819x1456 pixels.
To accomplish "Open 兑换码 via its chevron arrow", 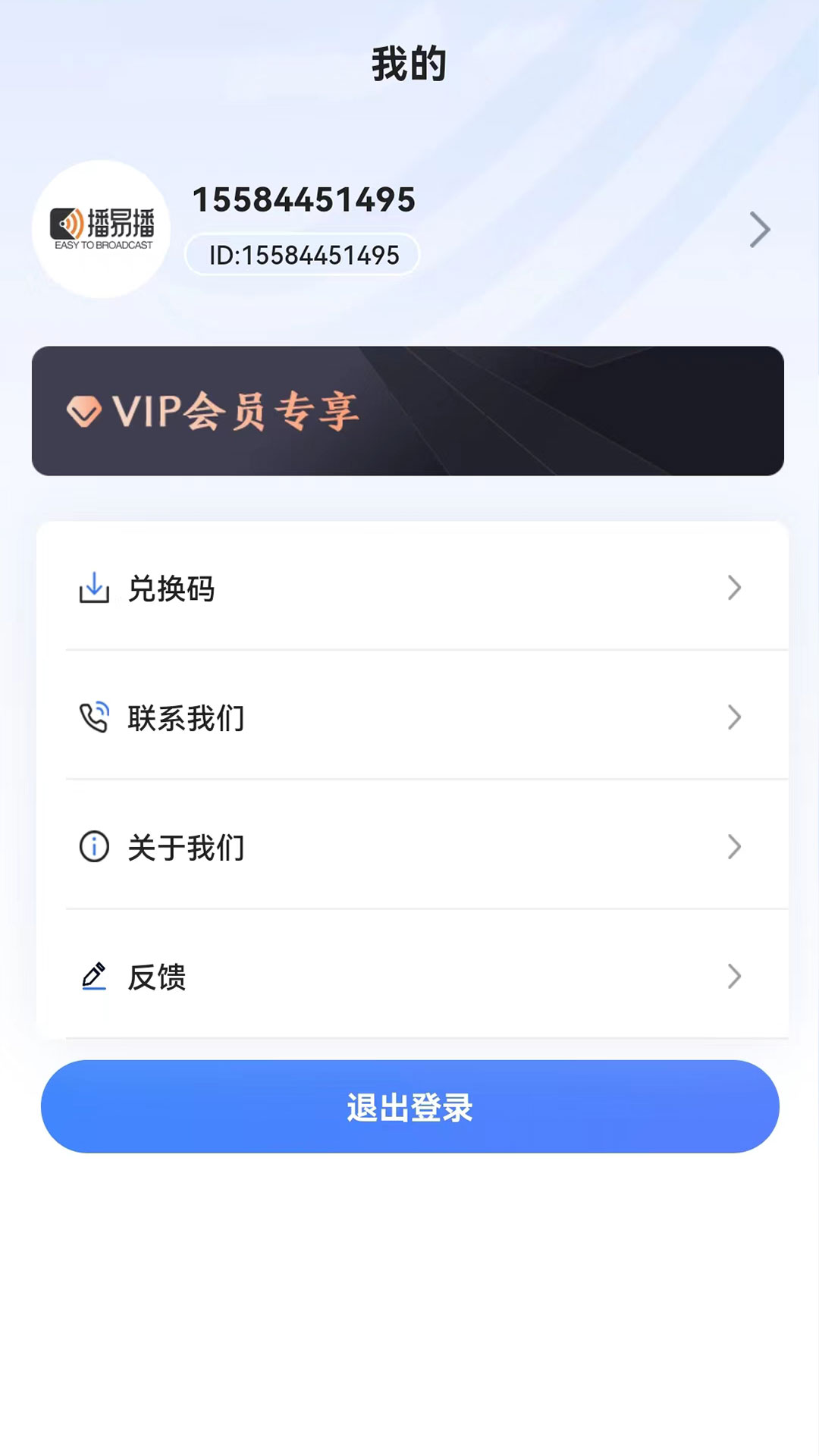I will click(x=733, y=589).
